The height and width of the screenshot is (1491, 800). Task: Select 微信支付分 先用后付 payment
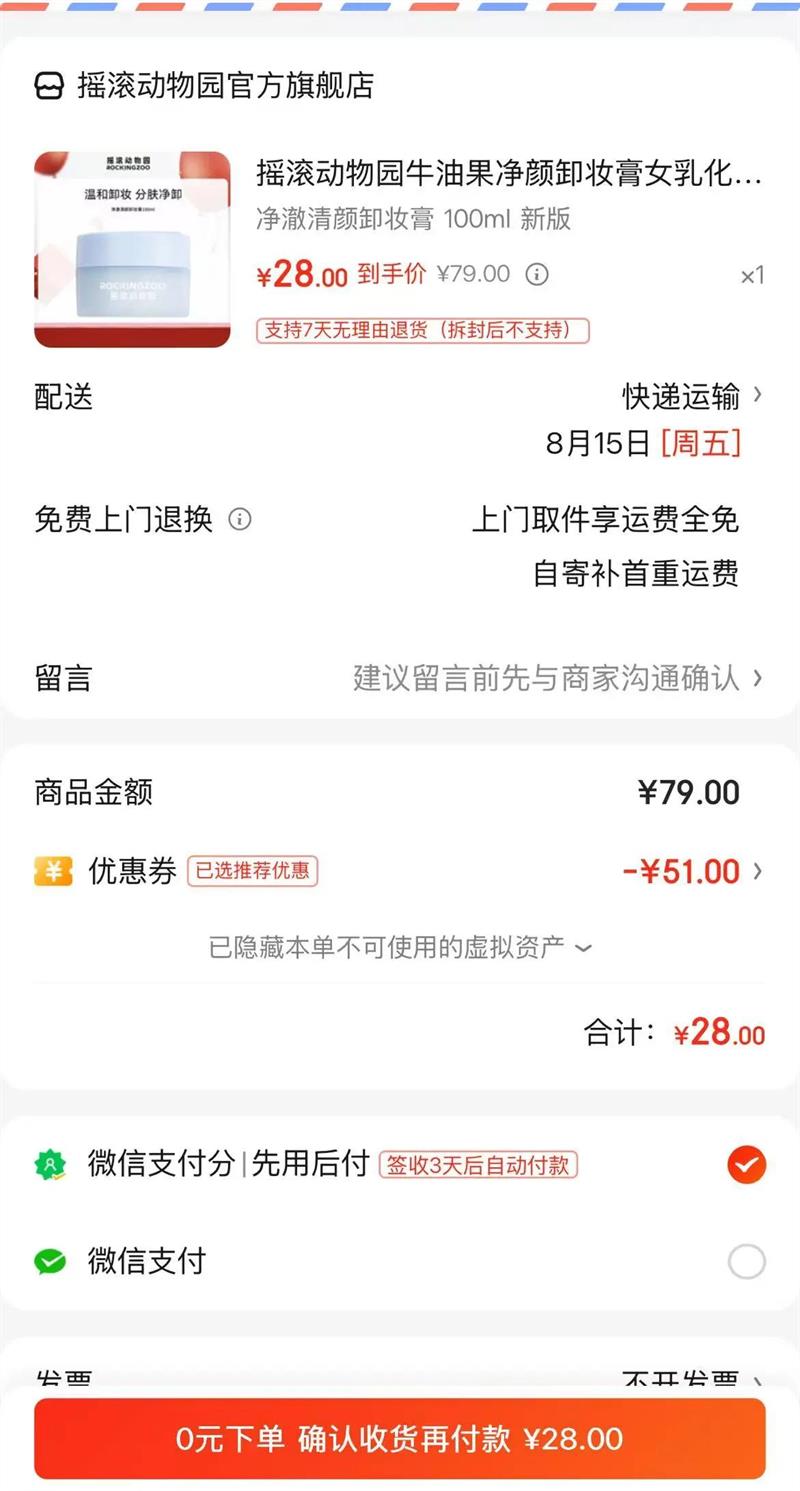click(x=746, y=1165)
